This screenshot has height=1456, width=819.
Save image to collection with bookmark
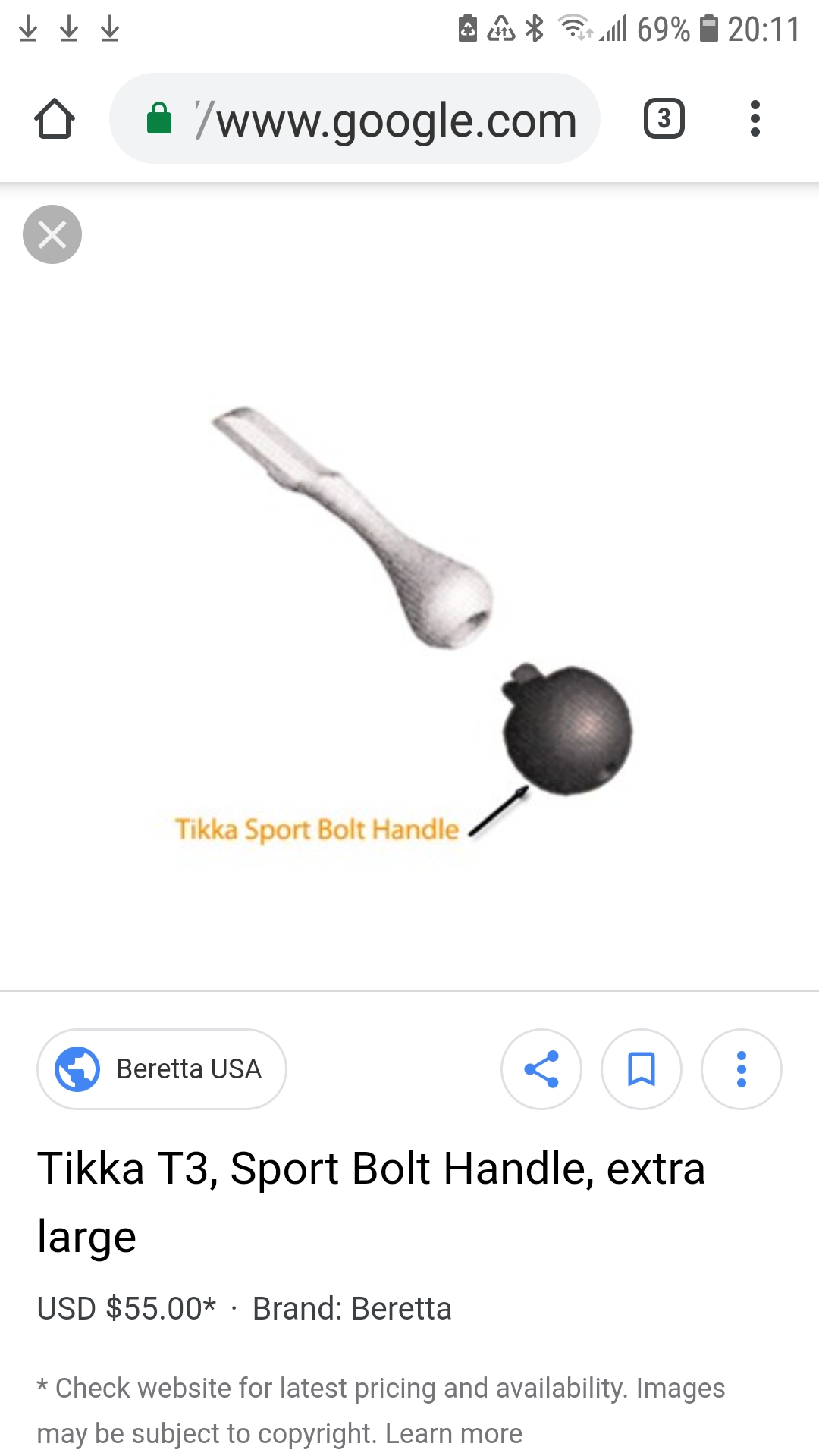[642, 1068]
